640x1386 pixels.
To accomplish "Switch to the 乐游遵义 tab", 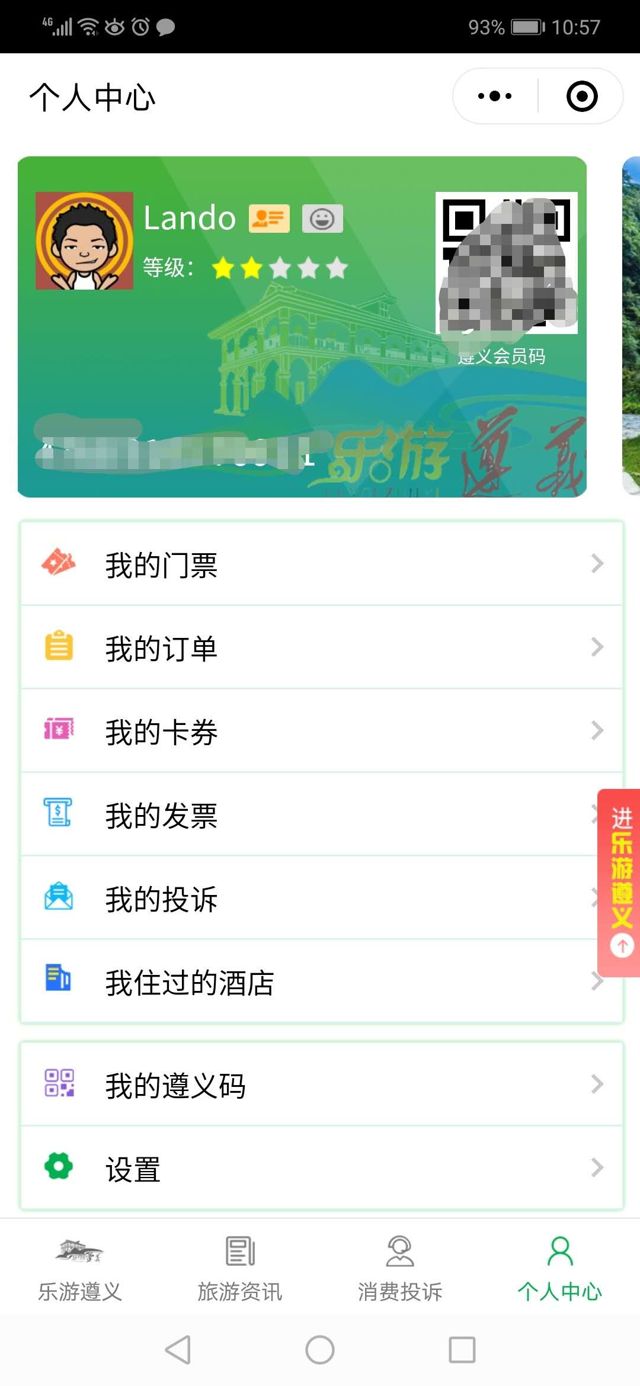I will pos(80,1268).
